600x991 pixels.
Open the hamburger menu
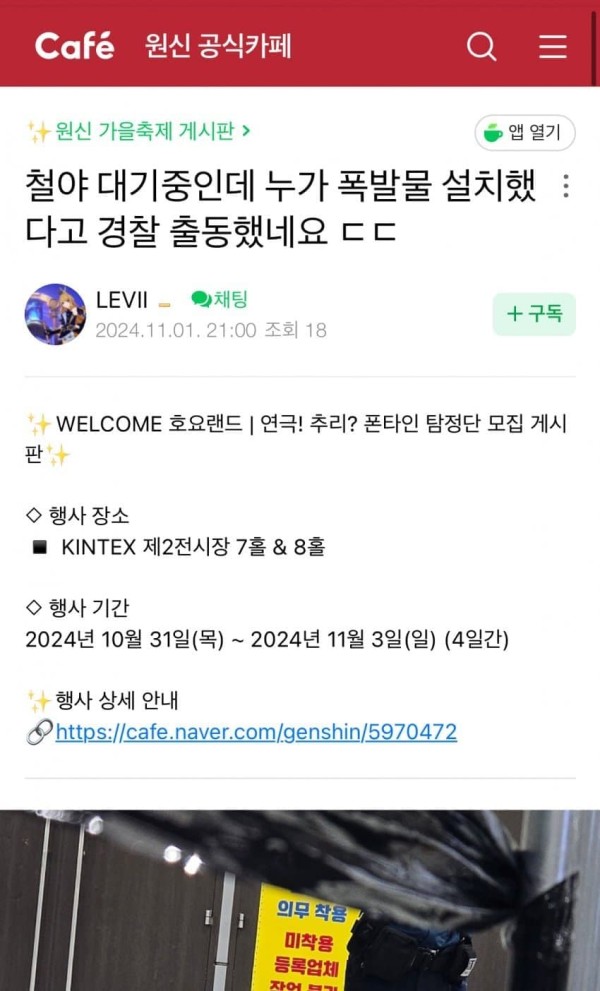click(553, 47)
